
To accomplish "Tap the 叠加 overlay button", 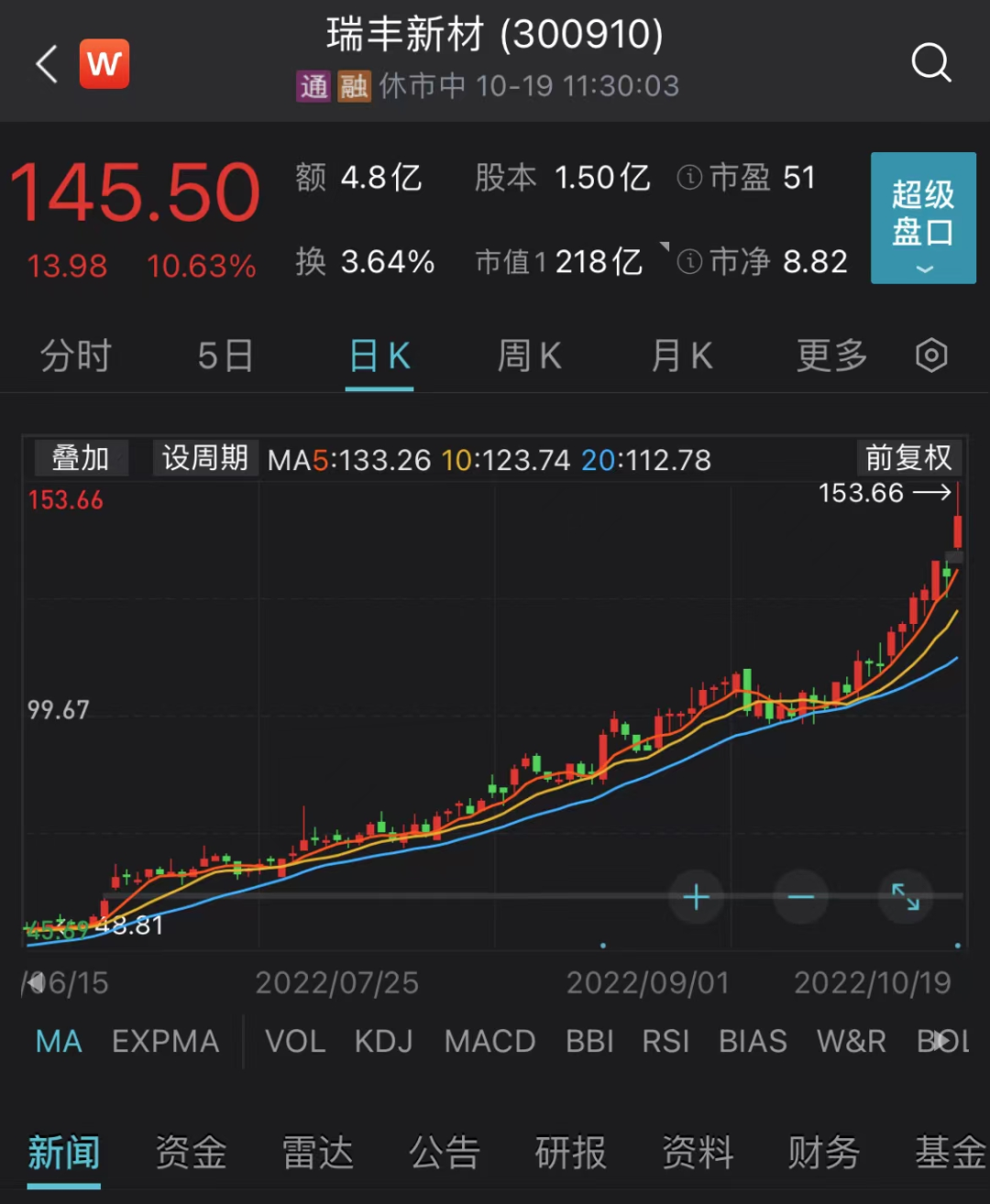I will [81, 458].
